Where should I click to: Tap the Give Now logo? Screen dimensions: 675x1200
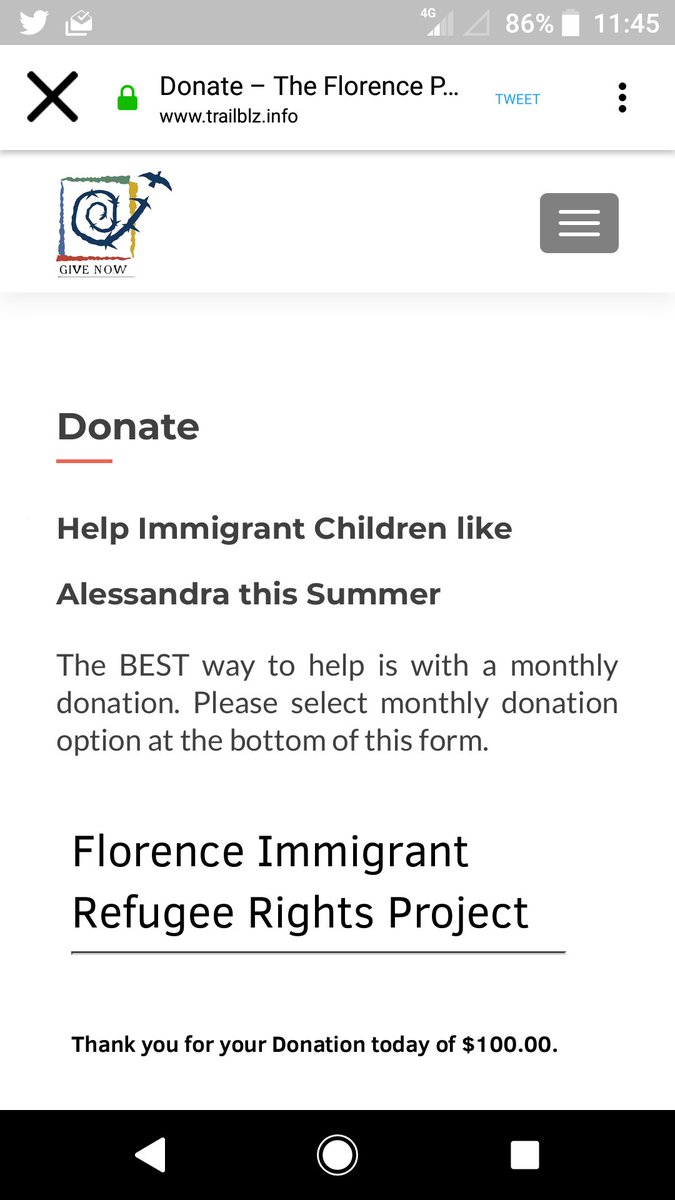[114, 224]
